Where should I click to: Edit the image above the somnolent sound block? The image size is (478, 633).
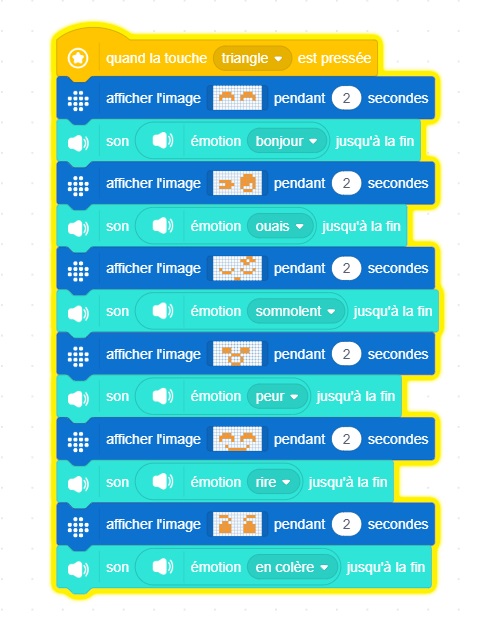[x=237, y=268]
